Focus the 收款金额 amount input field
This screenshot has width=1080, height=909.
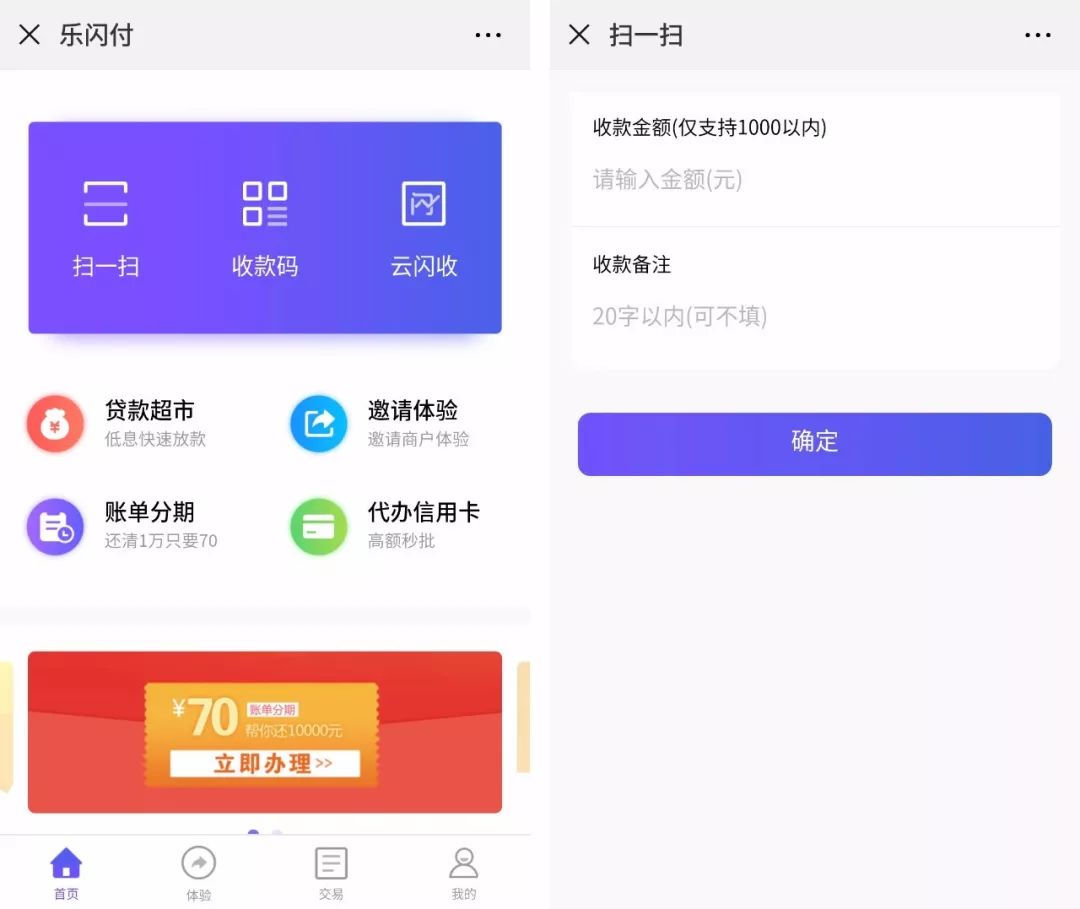pyautogui.click(x=814, y=180)
